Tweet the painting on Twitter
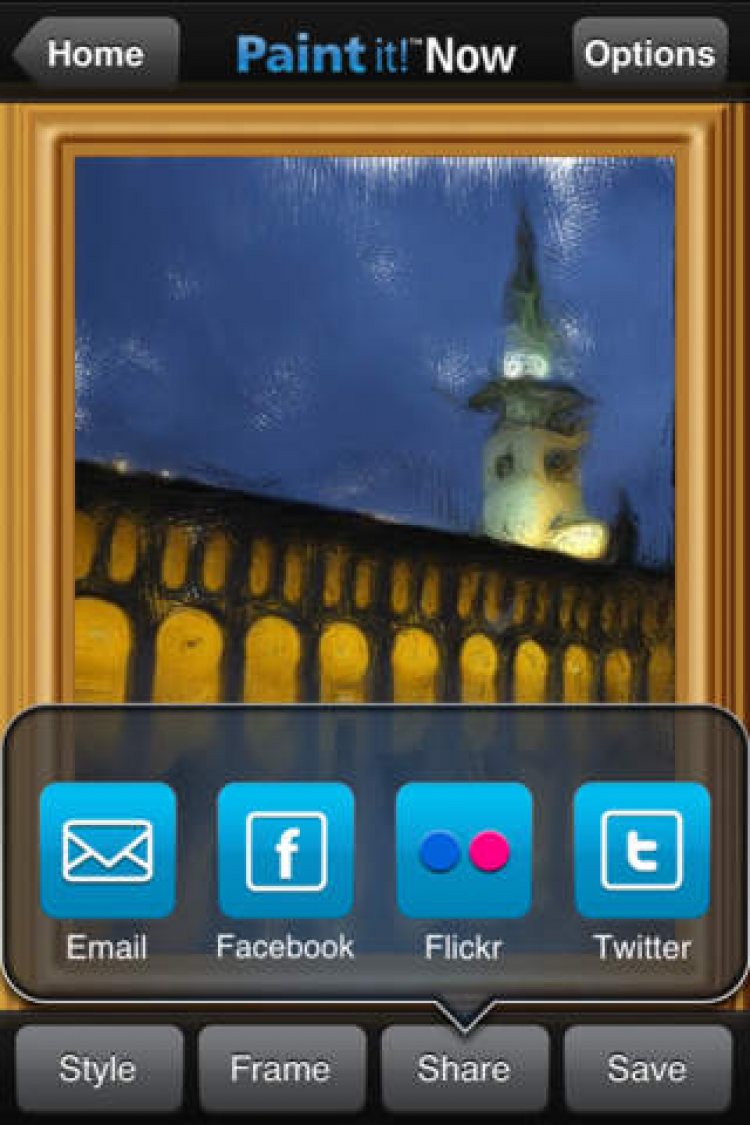 [x=642, y=851]
